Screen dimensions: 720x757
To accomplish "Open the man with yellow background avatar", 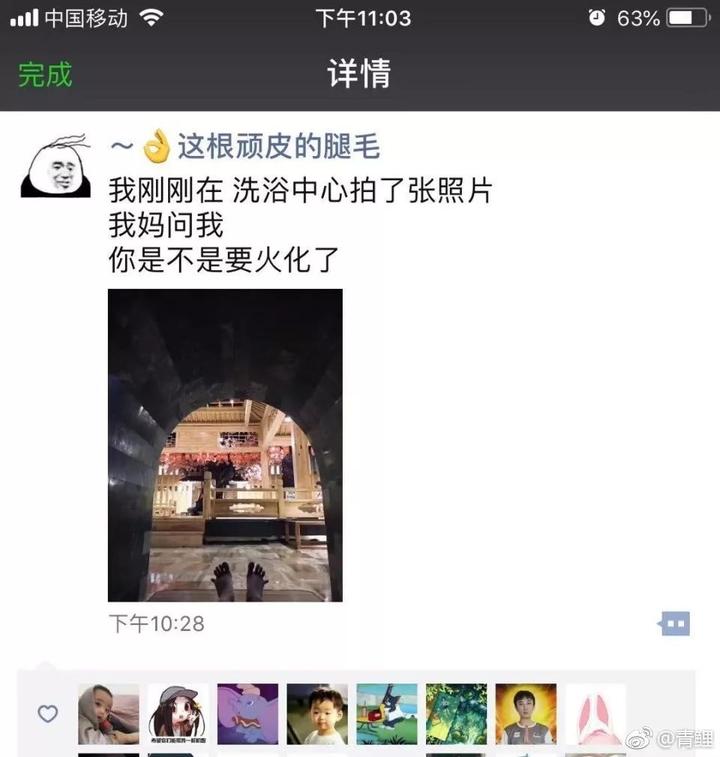I will [526, 713].
